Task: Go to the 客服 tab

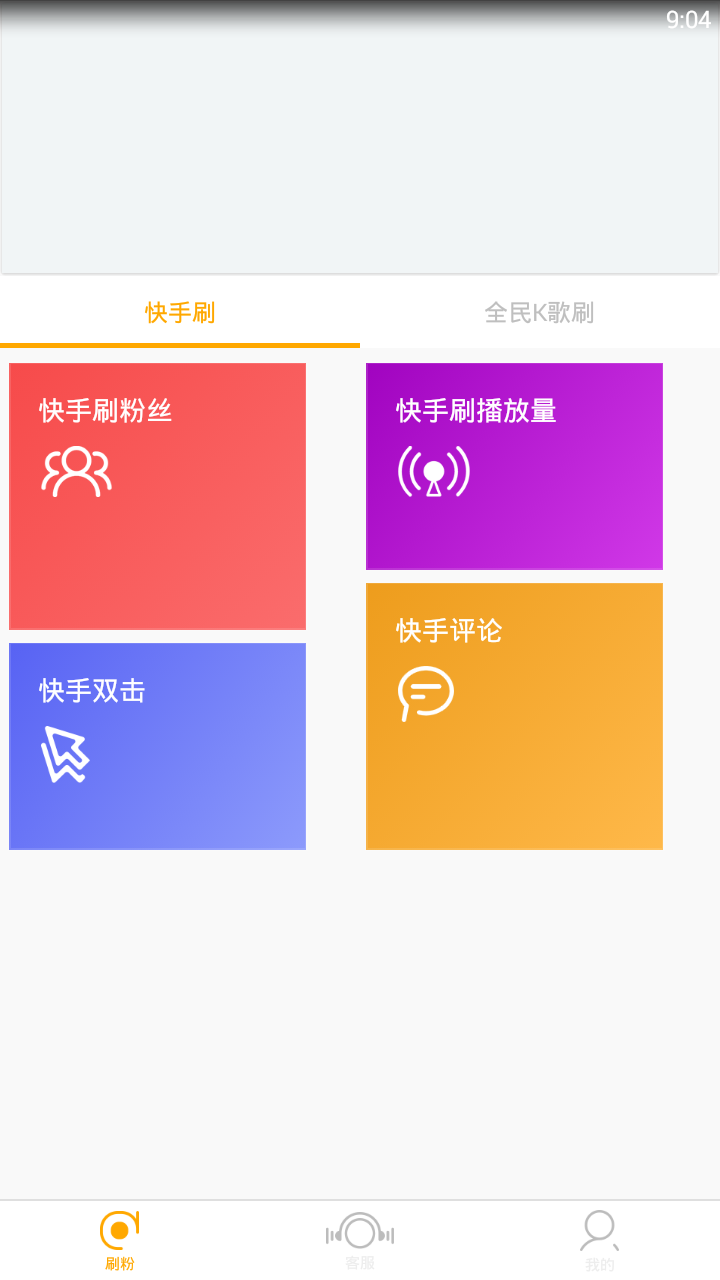Action: pyautogui.click(x=360, y=1240)
